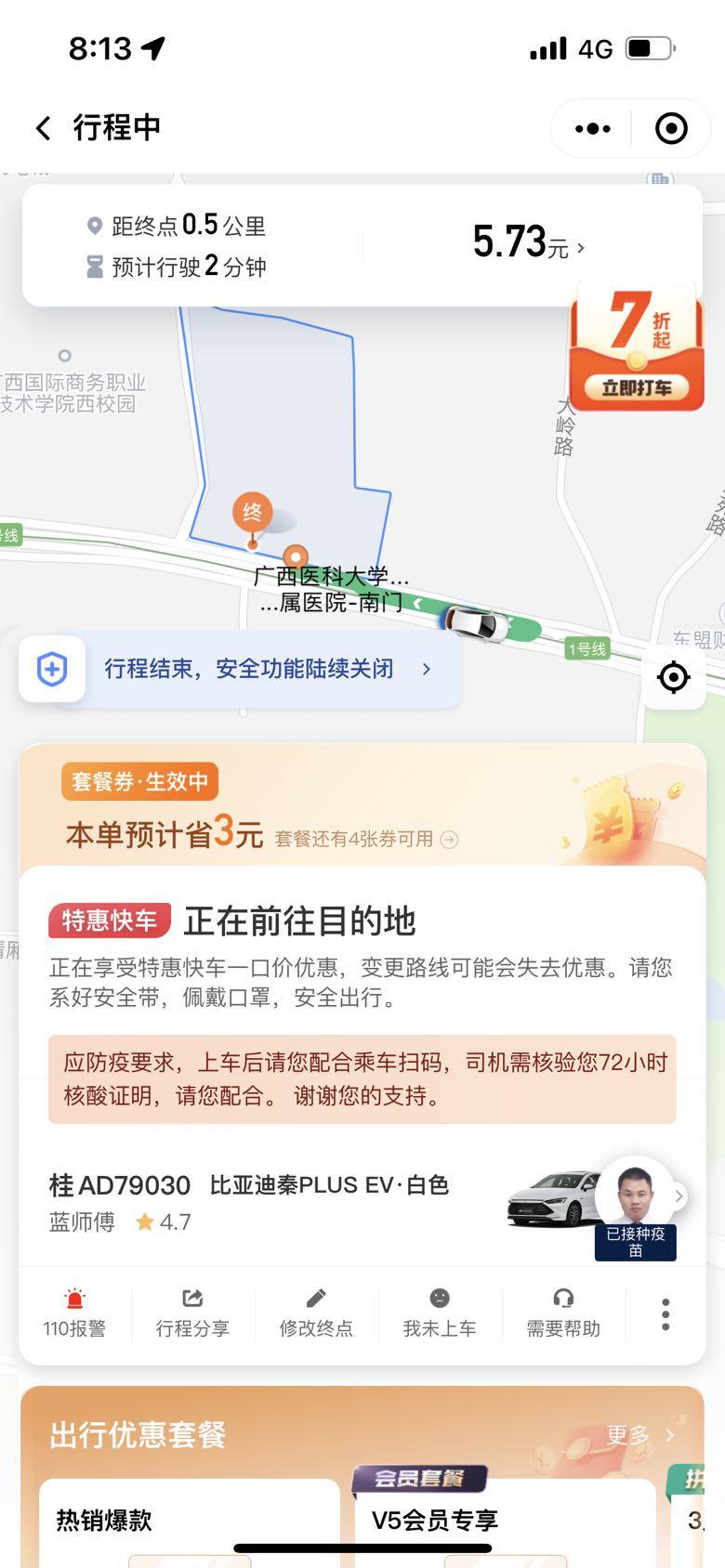Image resolution: width=725 pixels, height=1568 pixels.
Task: Open 需要帮助 customer support
Action: pyautogui.click(x=563, y=1313)
